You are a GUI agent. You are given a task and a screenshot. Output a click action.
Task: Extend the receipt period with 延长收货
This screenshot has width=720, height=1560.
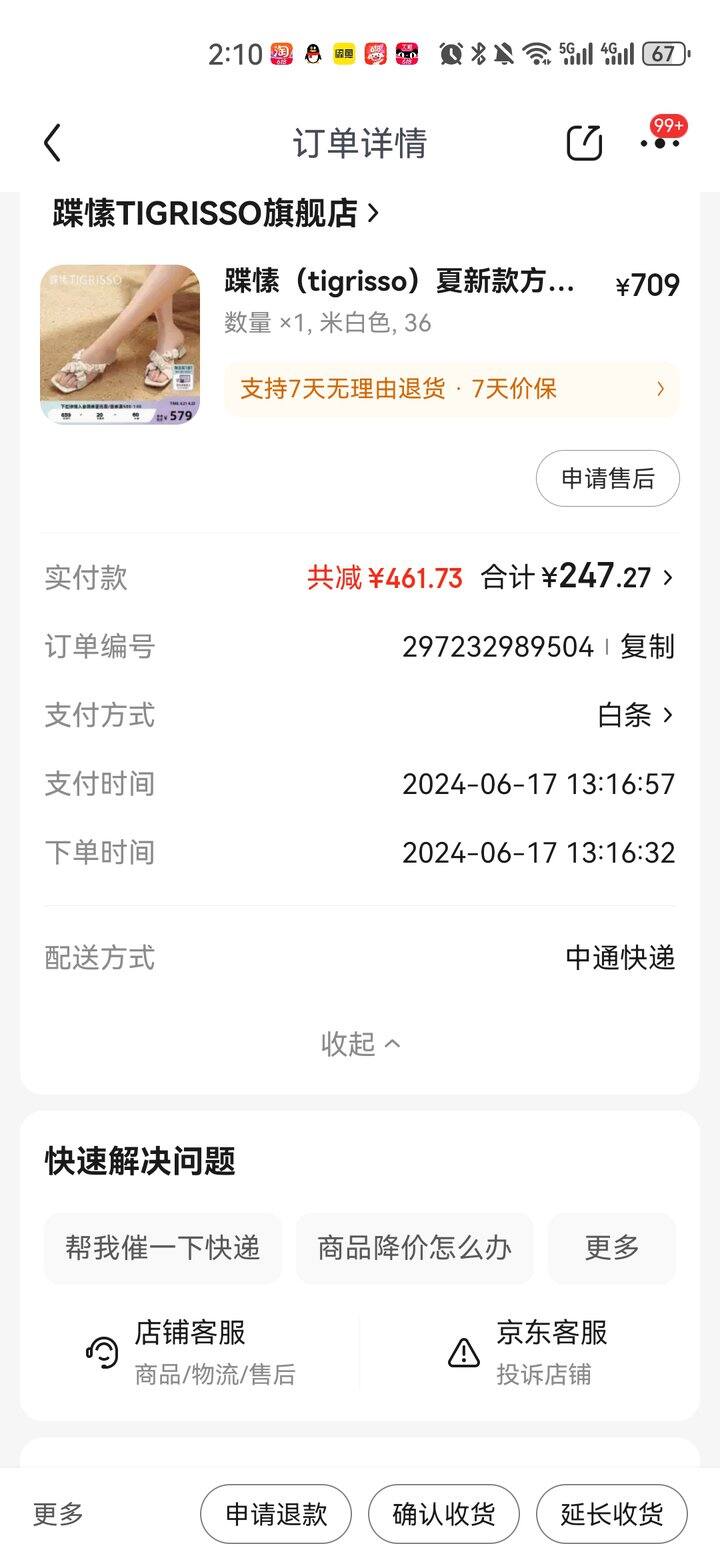(612, 1514)
